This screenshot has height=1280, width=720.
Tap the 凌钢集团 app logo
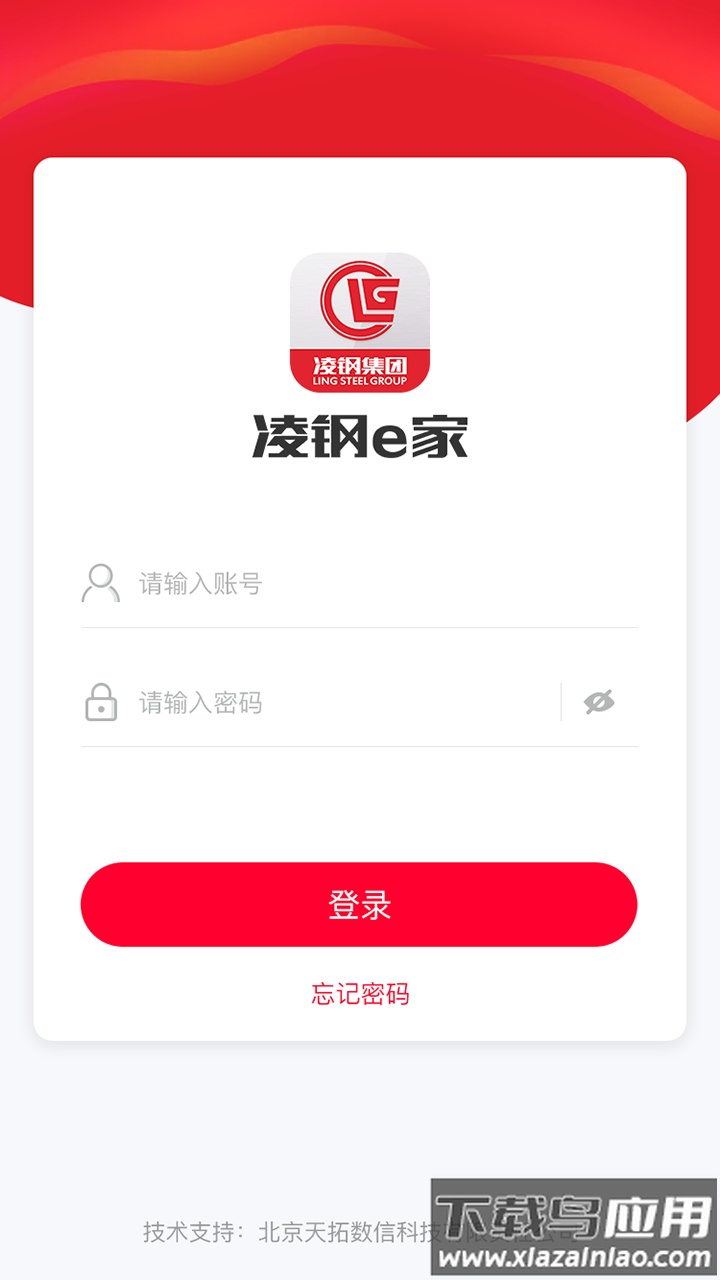359,320
